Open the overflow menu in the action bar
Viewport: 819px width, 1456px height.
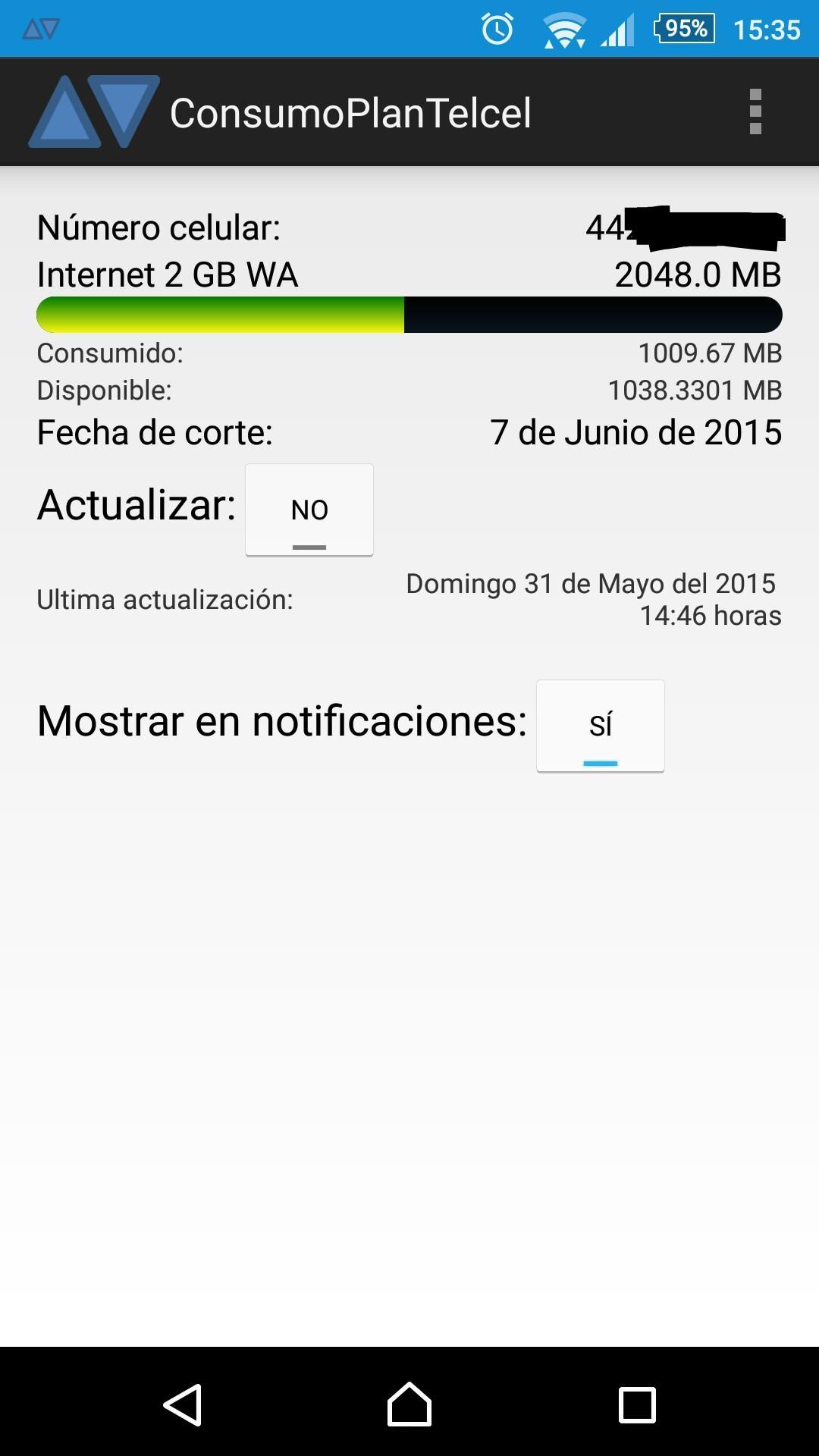[x=755, y=111]
